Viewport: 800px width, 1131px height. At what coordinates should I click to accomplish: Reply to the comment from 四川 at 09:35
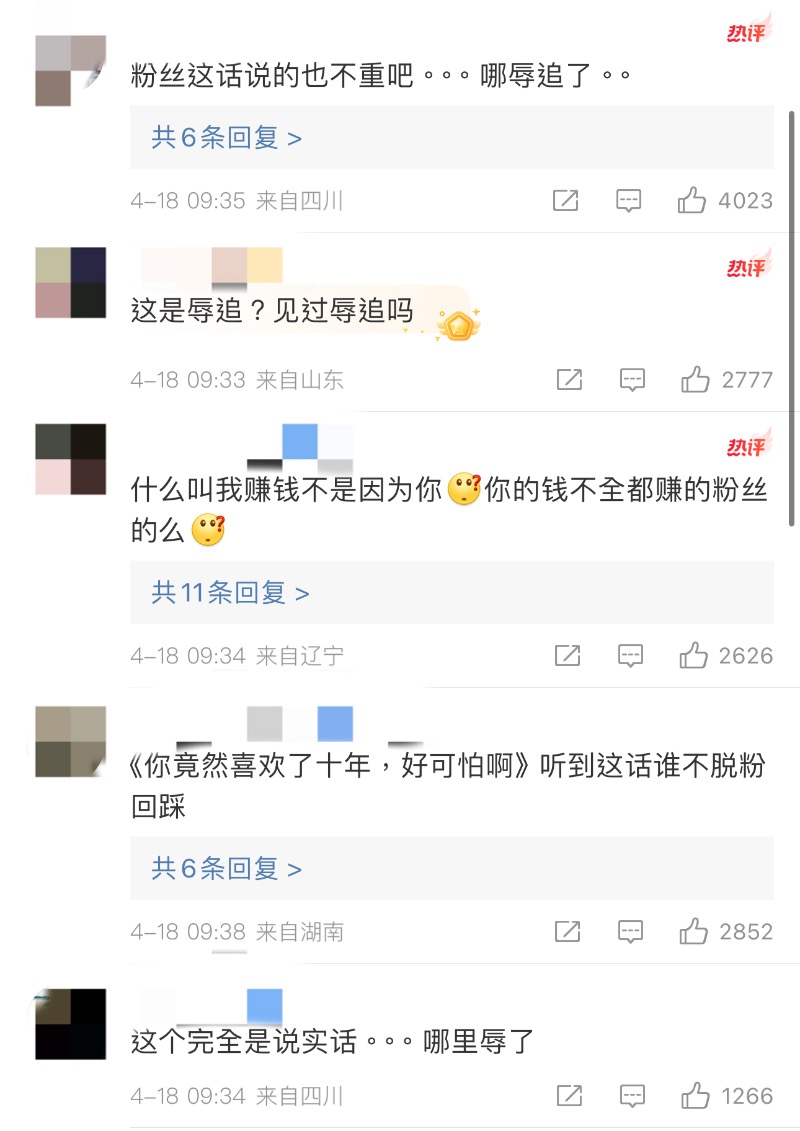coord(628,200)
